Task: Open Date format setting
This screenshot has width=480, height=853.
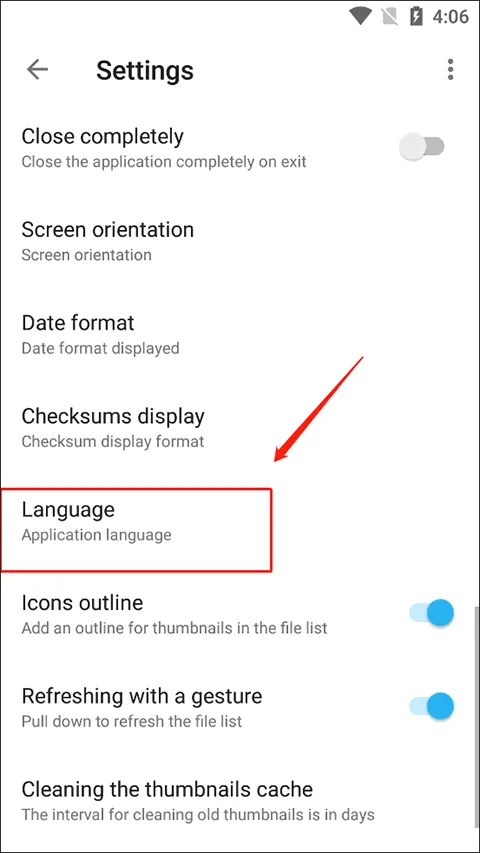Action: pos(240,334)
